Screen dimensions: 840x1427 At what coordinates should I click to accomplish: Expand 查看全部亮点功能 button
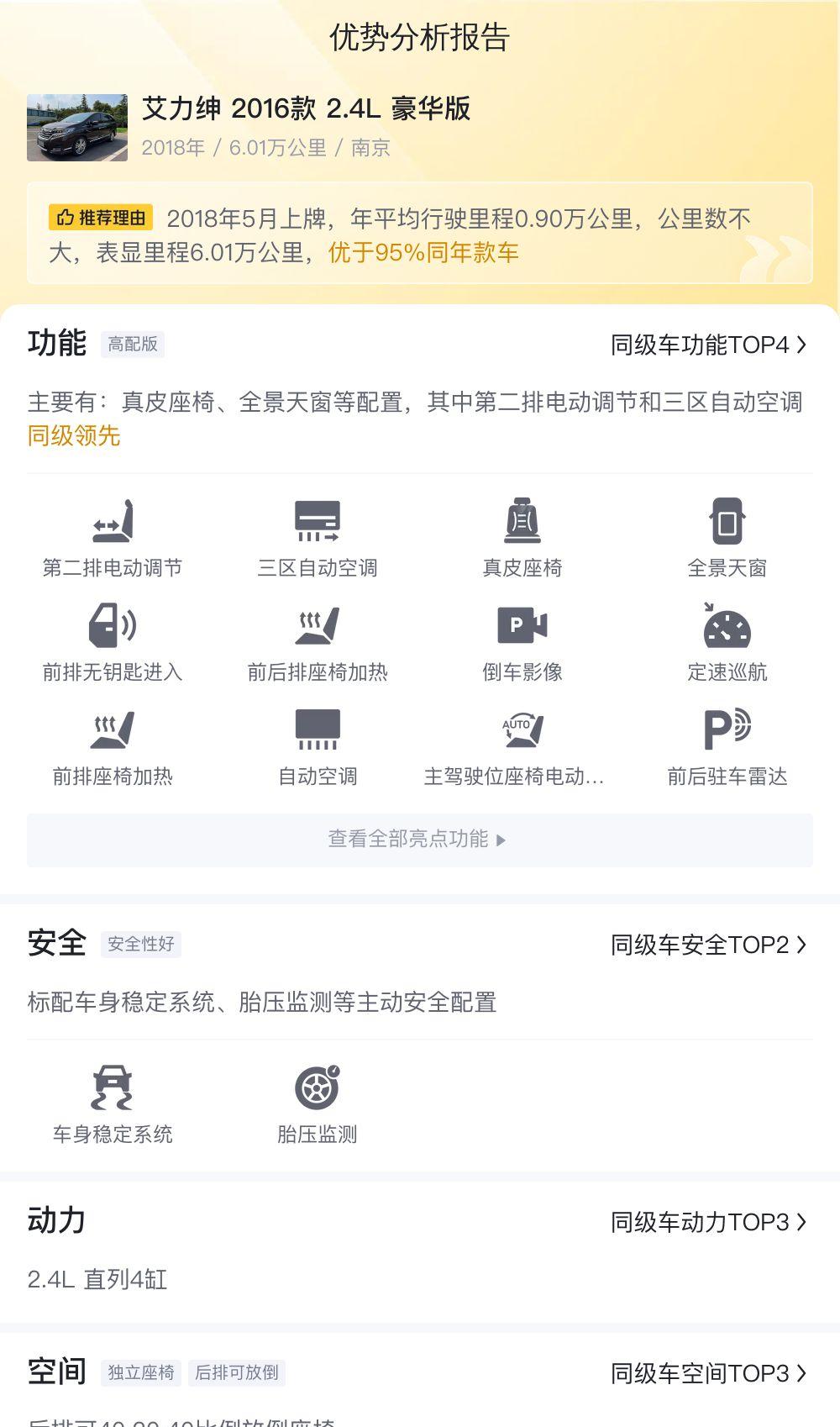pos(420,840)
